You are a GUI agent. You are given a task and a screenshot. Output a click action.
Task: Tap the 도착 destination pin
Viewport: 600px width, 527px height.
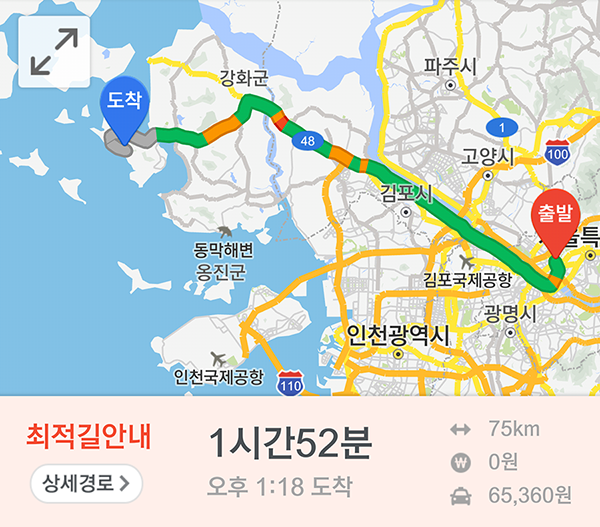[x=126, y=104]
